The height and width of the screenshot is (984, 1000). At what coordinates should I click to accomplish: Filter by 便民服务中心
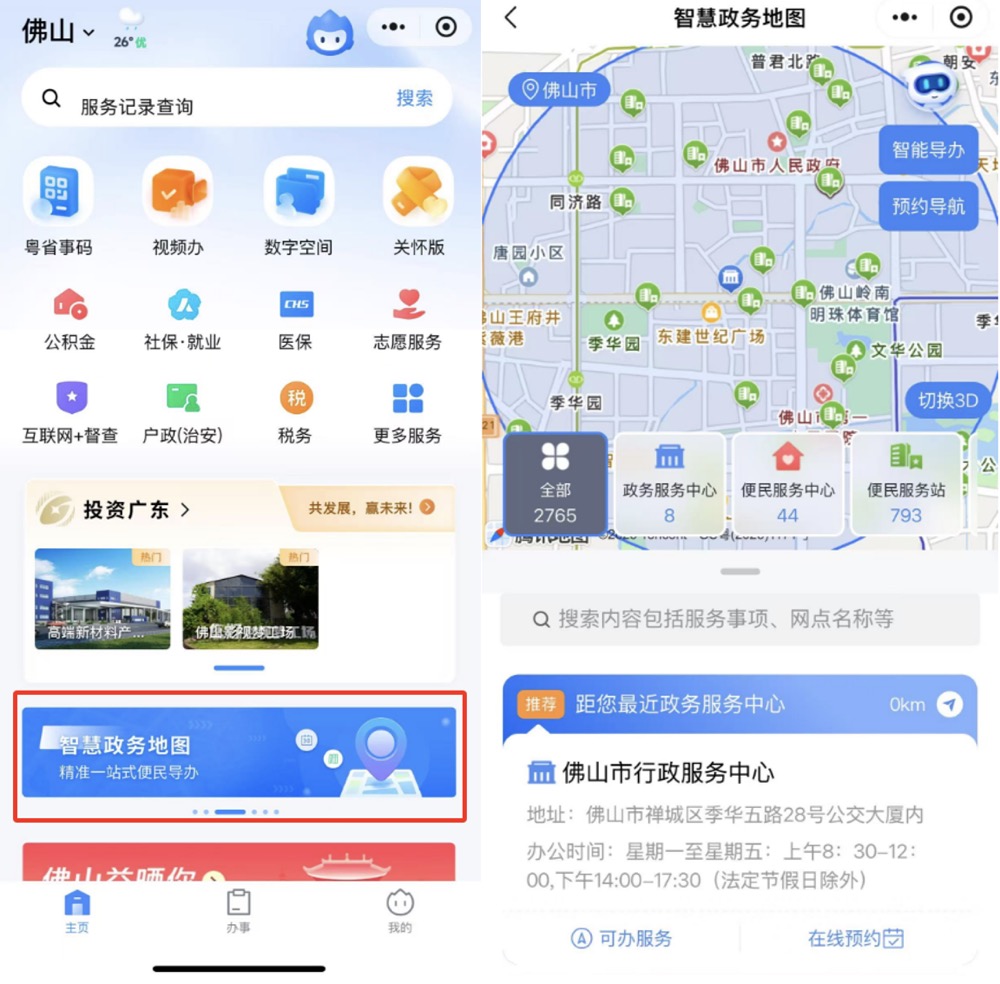click(787, 485)
